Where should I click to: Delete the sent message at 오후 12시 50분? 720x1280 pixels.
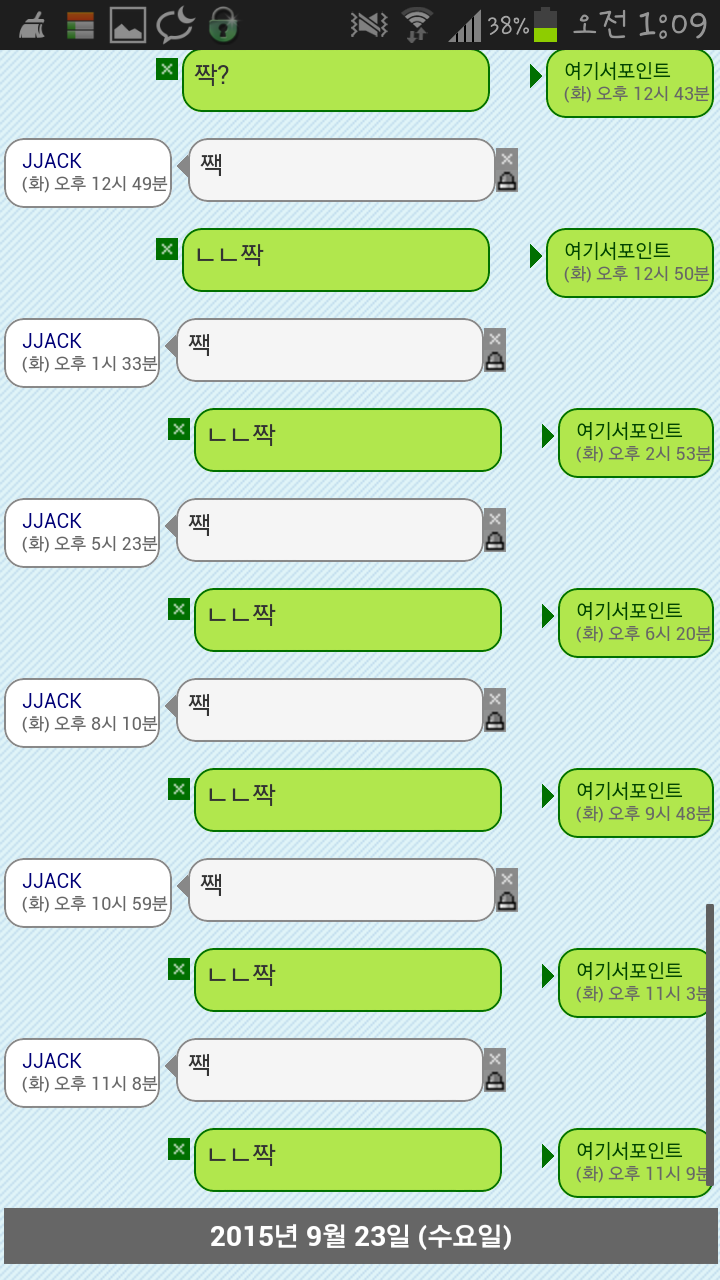167,249
